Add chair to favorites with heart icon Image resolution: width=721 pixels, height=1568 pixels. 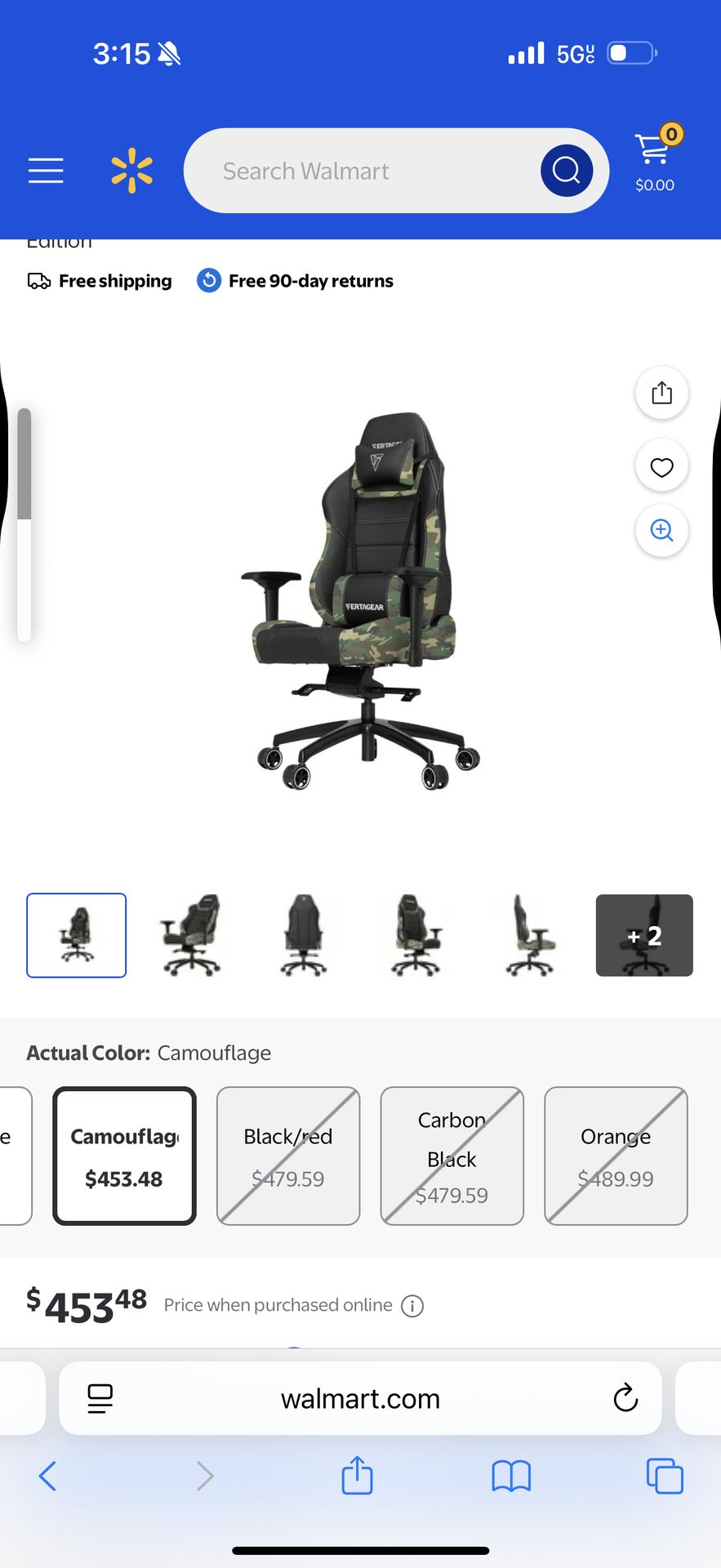point(661,466)
